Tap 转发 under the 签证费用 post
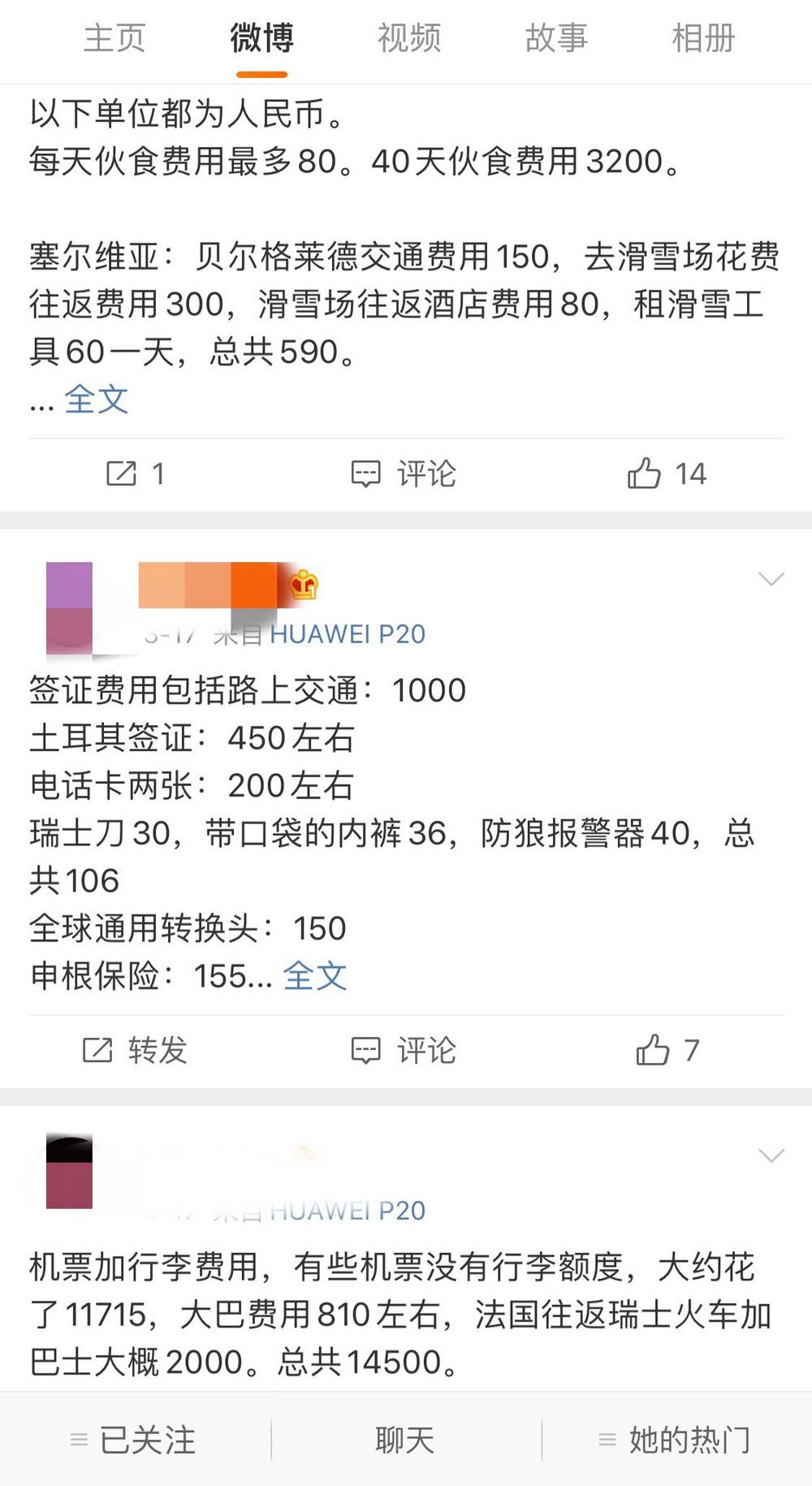Screen dimensions: 812x1486 click(x=135, y=1050)
